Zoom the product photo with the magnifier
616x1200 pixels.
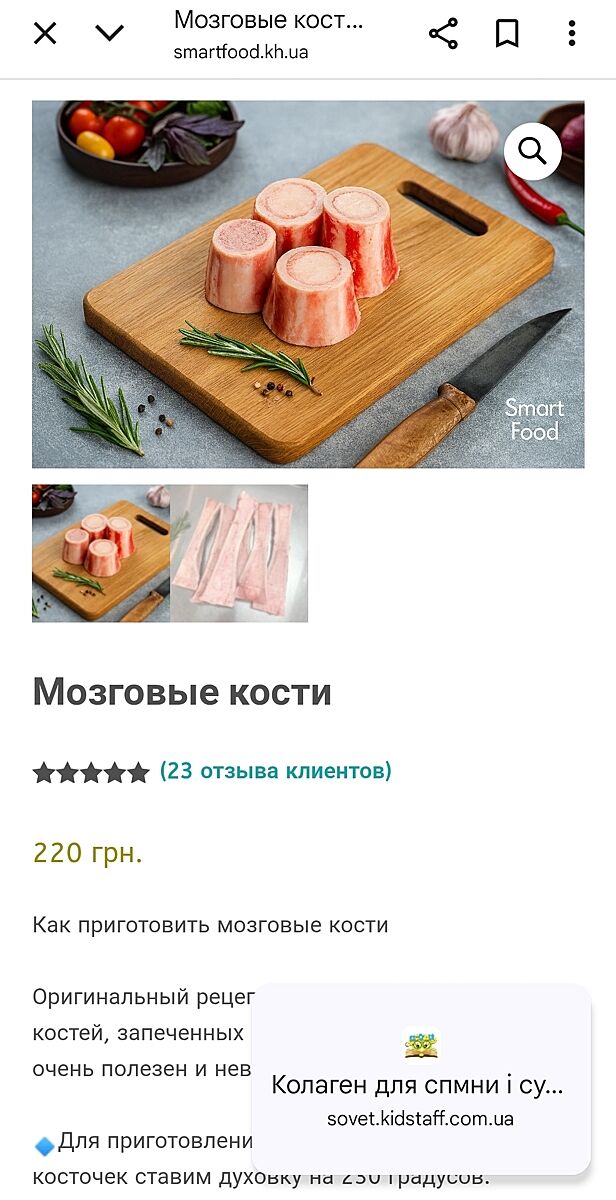coord(532,151)
